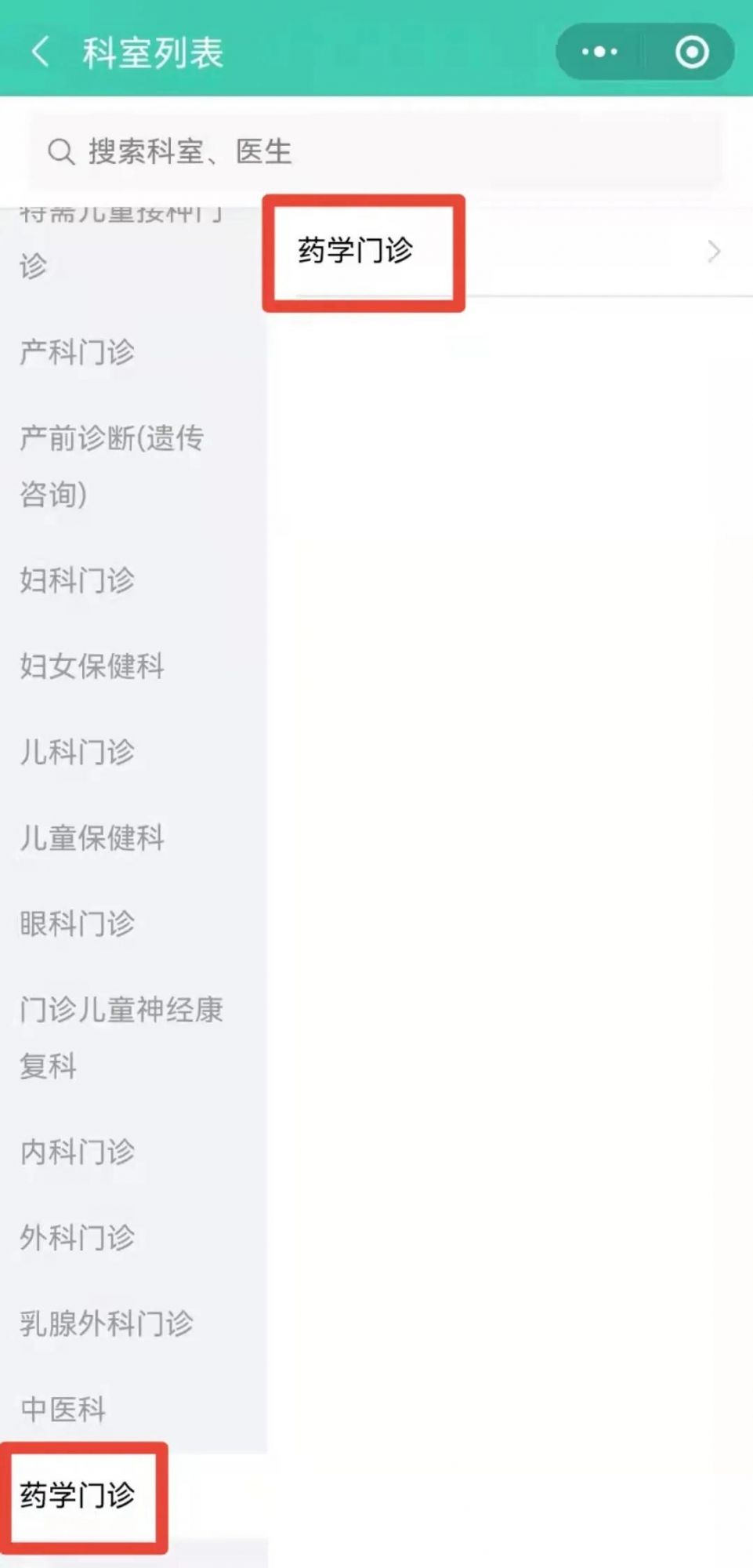Select 药学门诊 in the left sidebar
Screen dimensions: 753x1568
point(78,1495)
